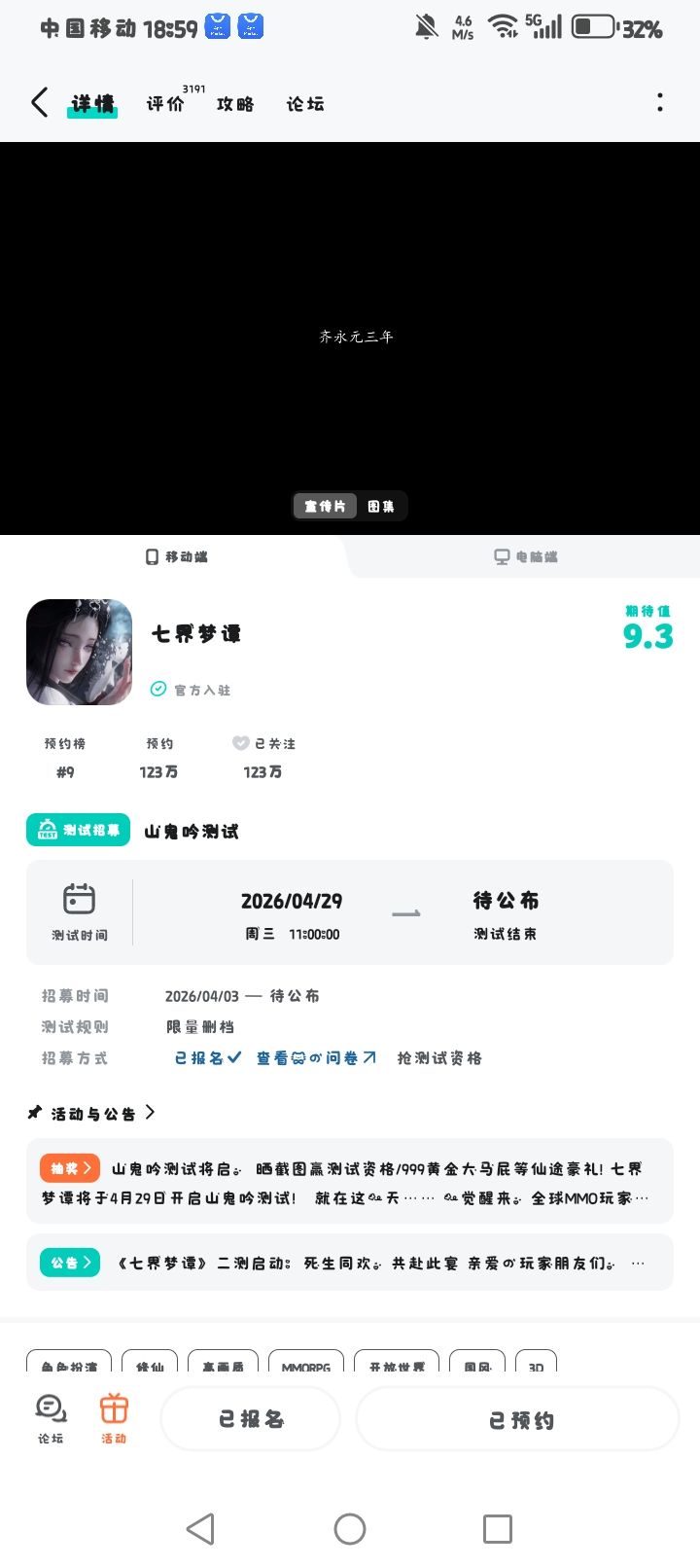Open 论坛 from the bottom bar
Screen dimensions: 700x1568
click(x=51, y=1418)
